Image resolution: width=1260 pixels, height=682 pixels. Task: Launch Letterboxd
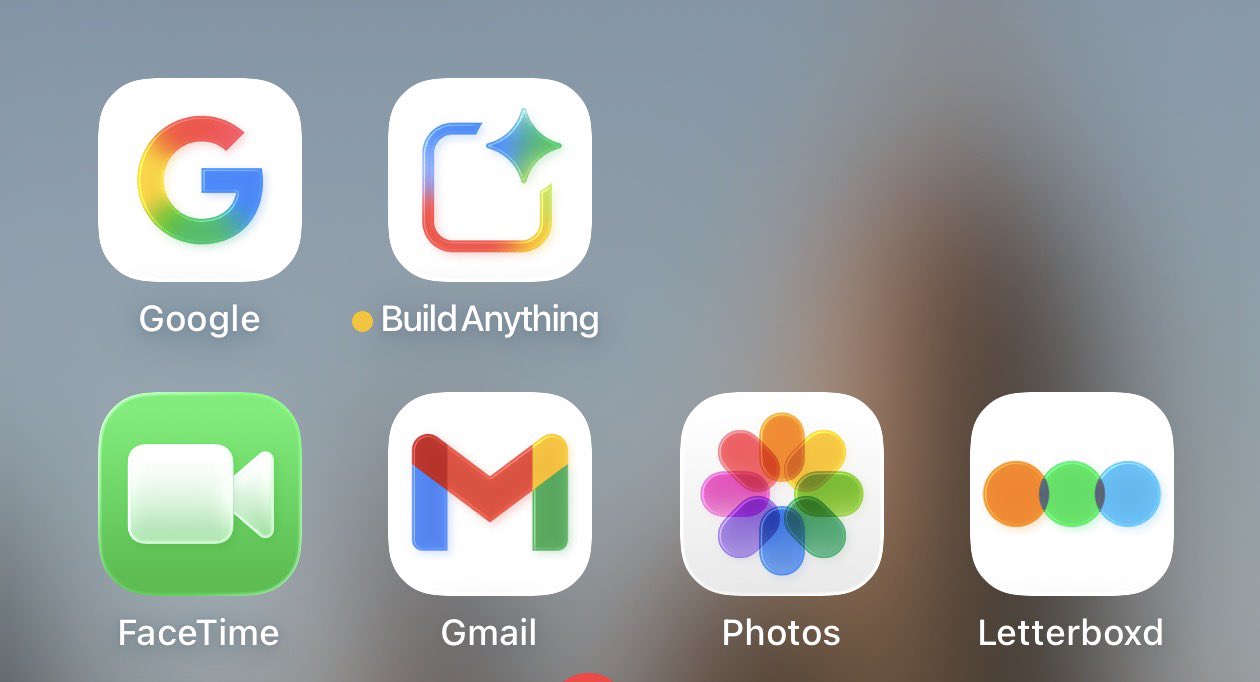(x=1071, y=494)
